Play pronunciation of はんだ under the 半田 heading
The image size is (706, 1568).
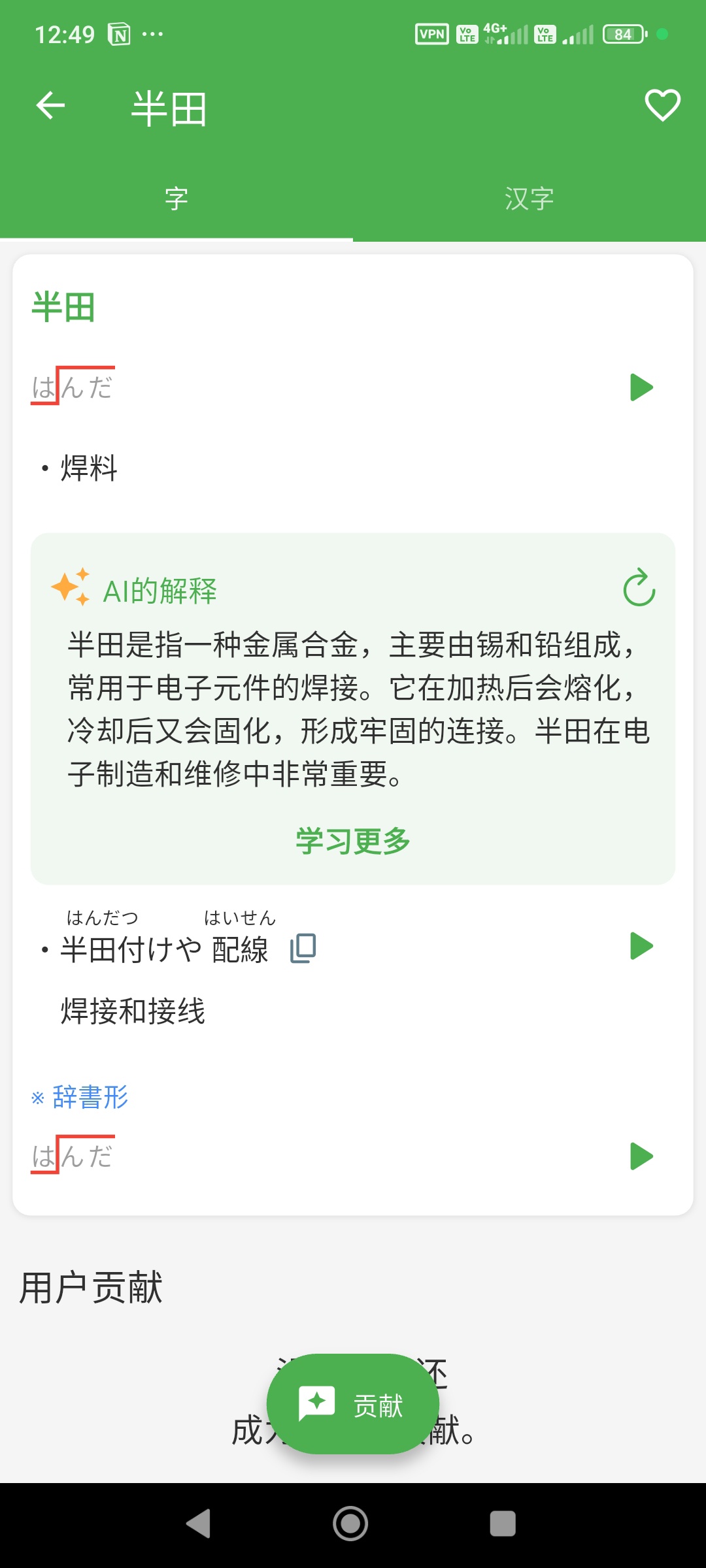pyautogui.click(x=641, y=387)
